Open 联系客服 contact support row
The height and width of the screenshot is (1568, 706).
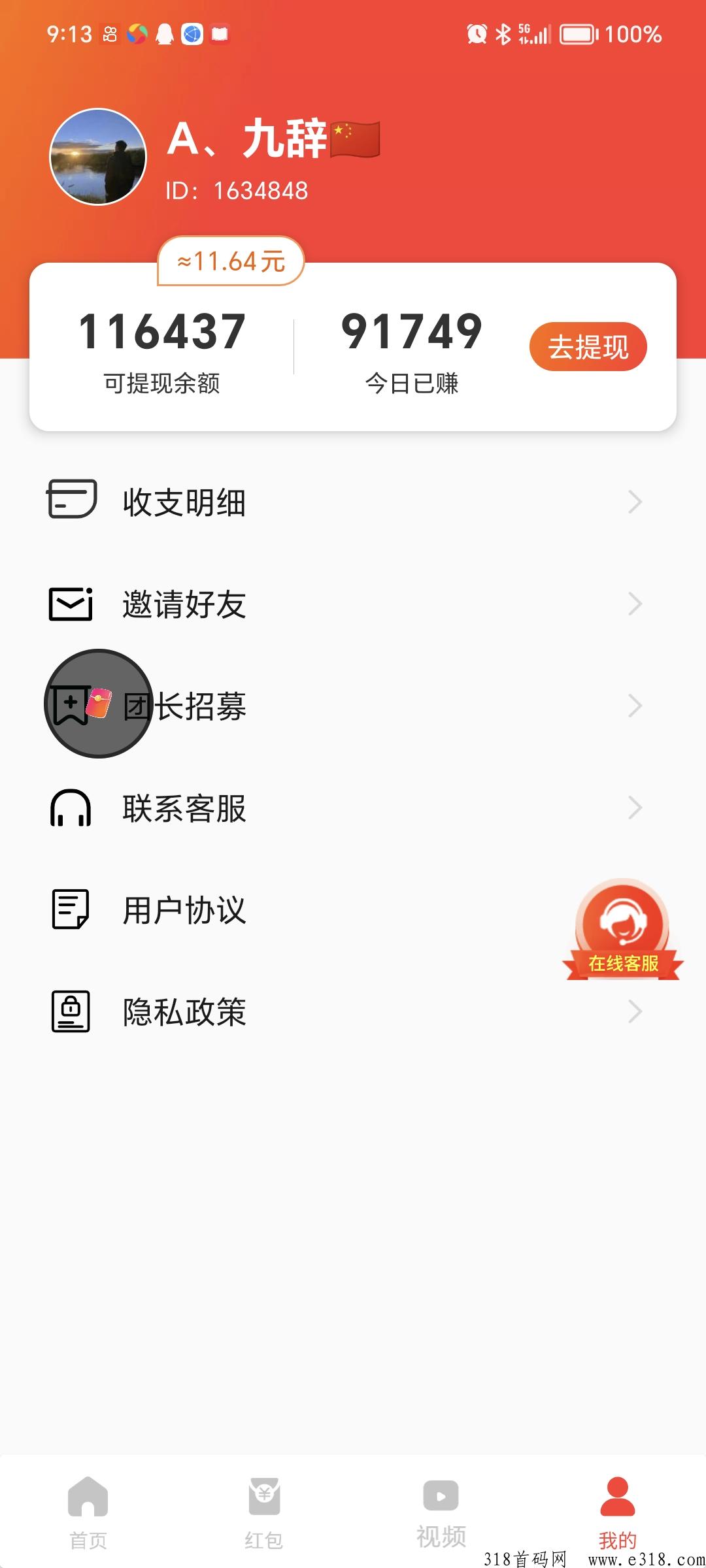[x=353, y=808]
